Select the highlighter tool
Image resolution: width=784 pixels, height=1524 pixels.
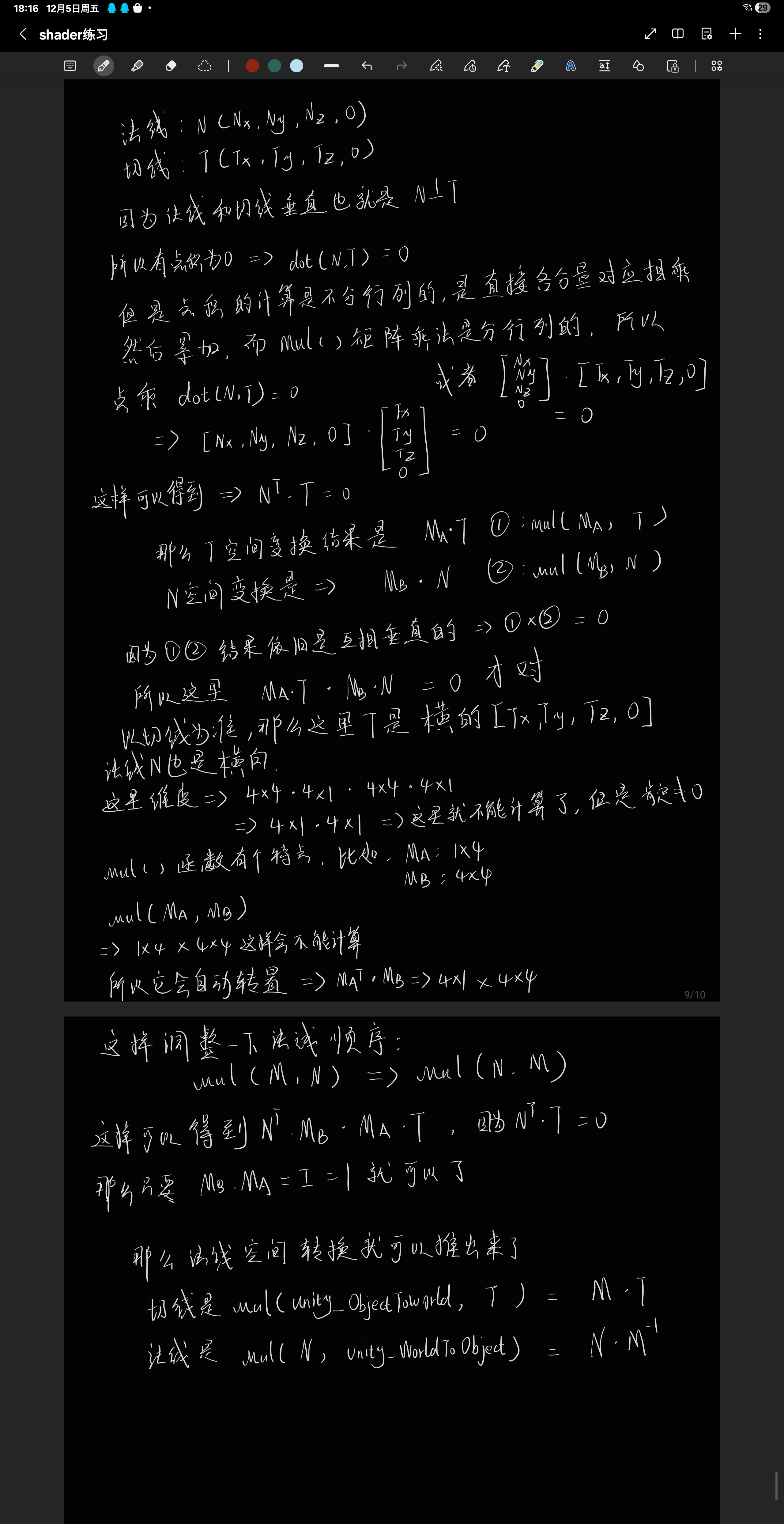tap(137, 66)
